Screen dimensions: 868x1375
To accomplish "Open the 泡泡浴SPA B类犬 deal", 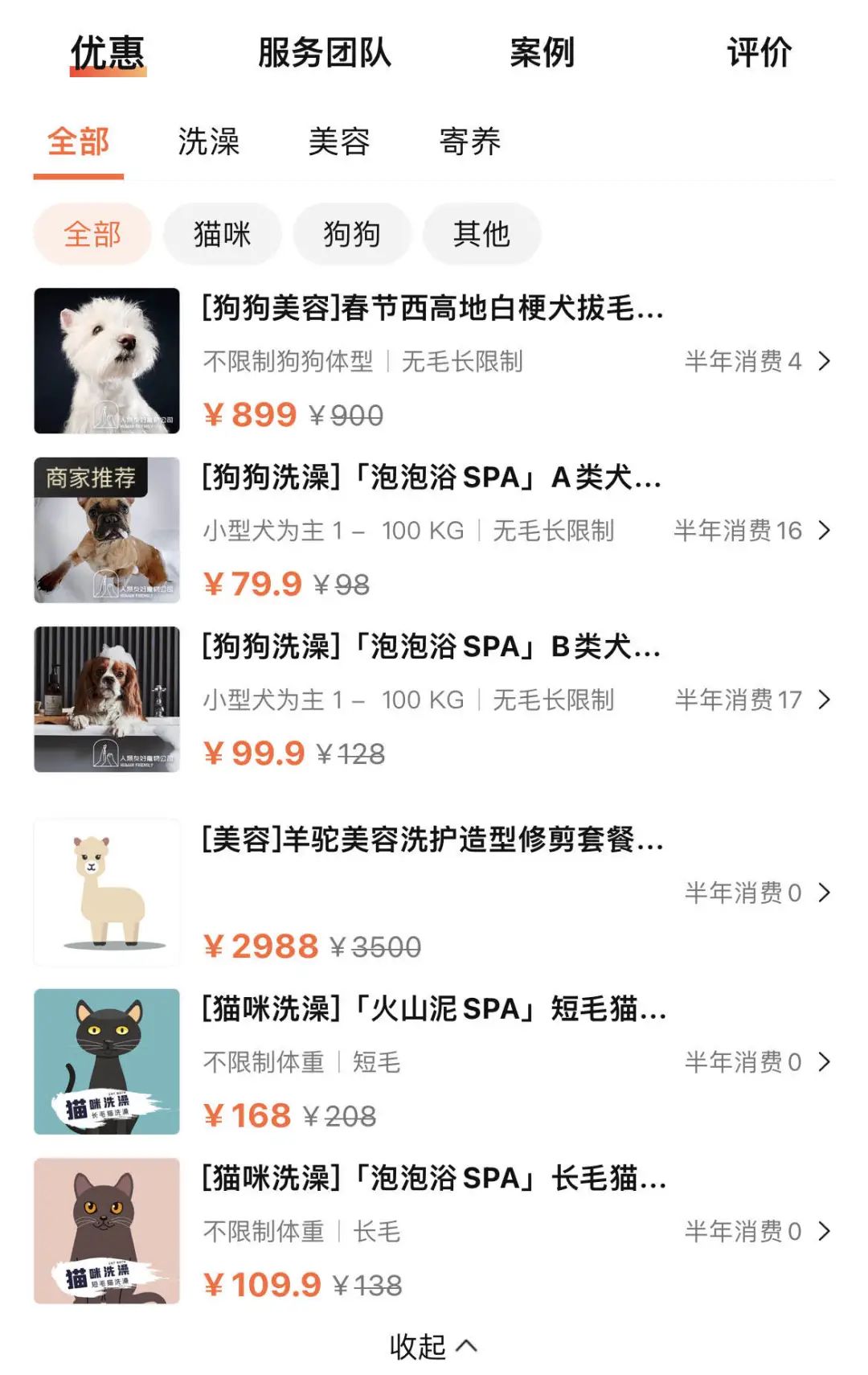I will click(432, 647).
